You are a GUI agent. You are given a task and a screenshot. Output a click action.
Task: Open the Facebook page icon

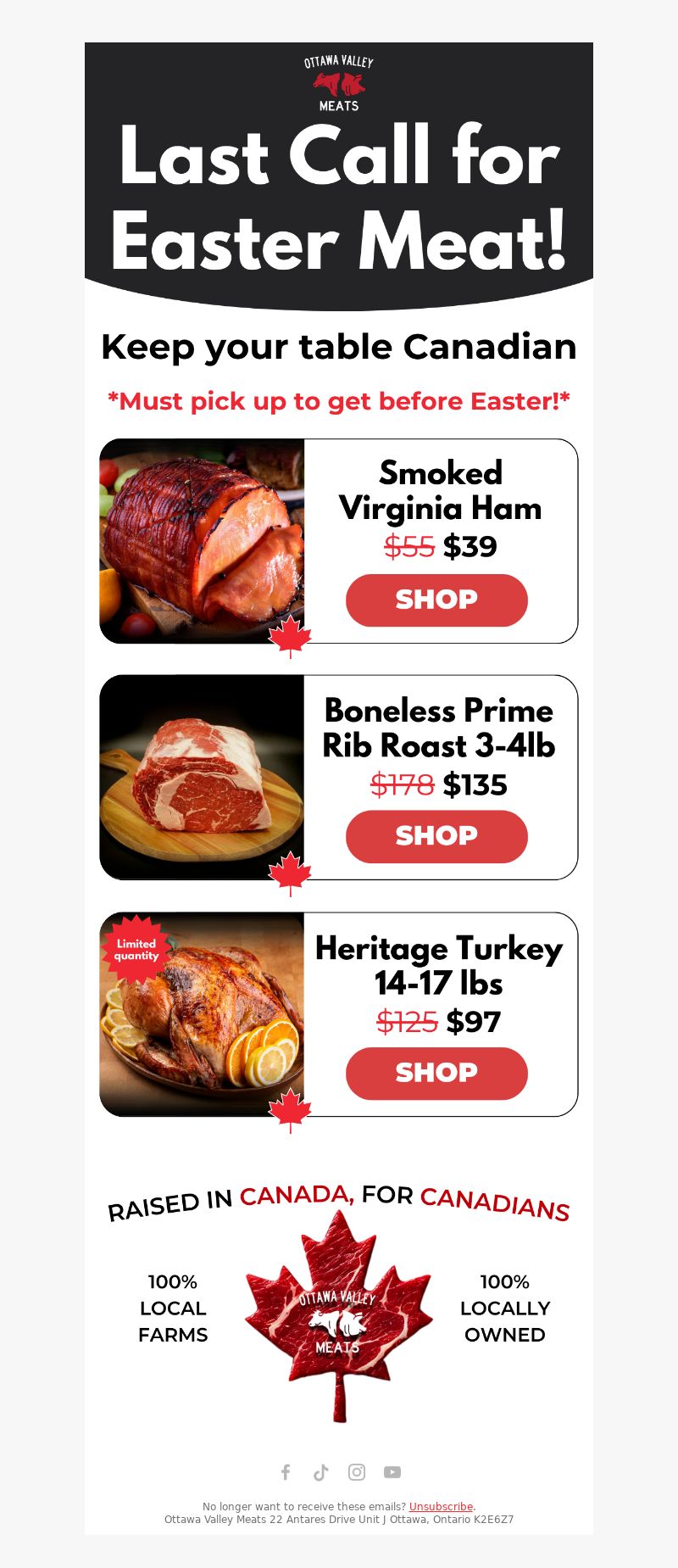[x=286, y=1472]
